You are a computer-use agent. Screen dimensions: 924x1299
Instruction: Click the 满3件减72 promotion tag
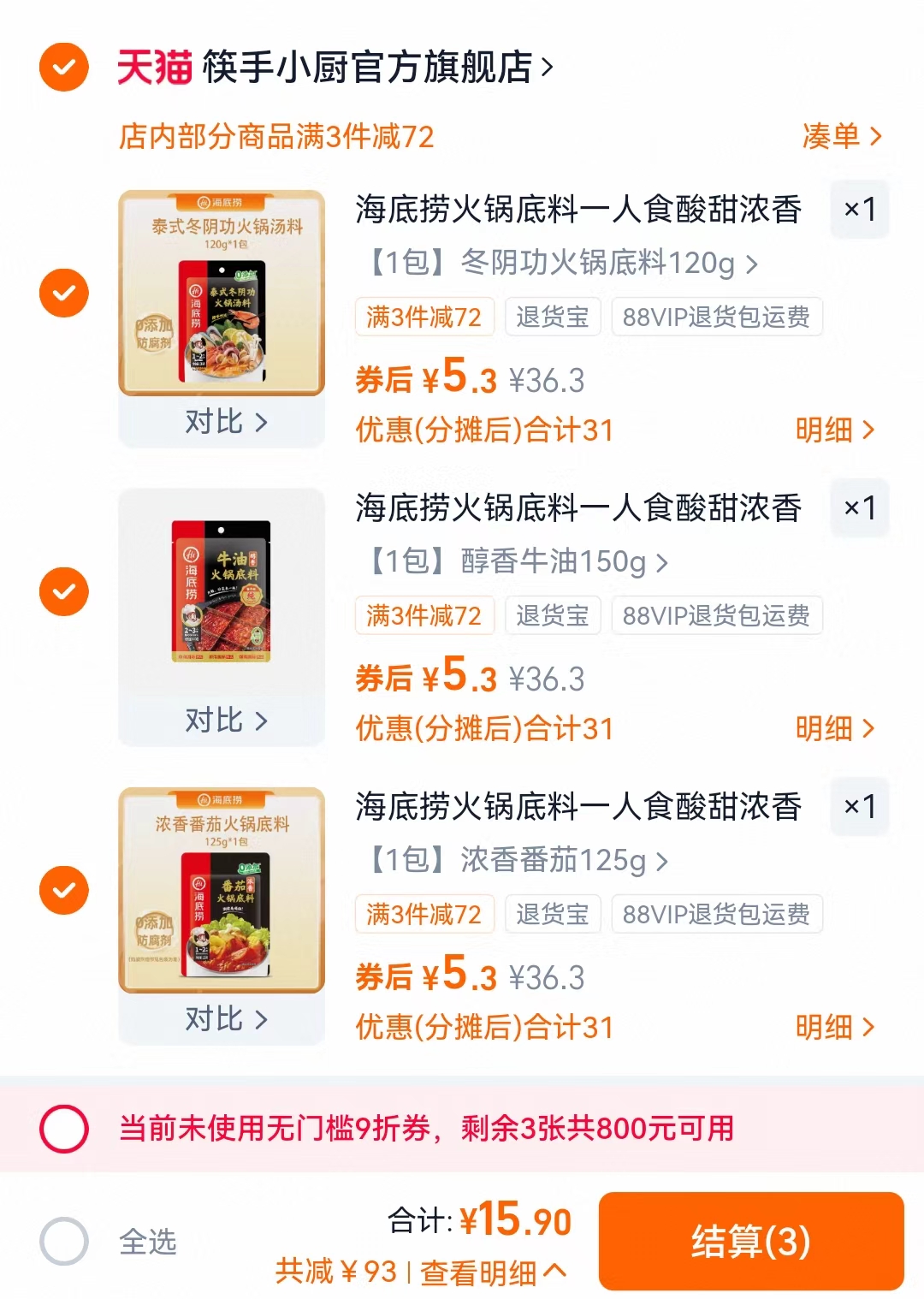tap(425, 317)
